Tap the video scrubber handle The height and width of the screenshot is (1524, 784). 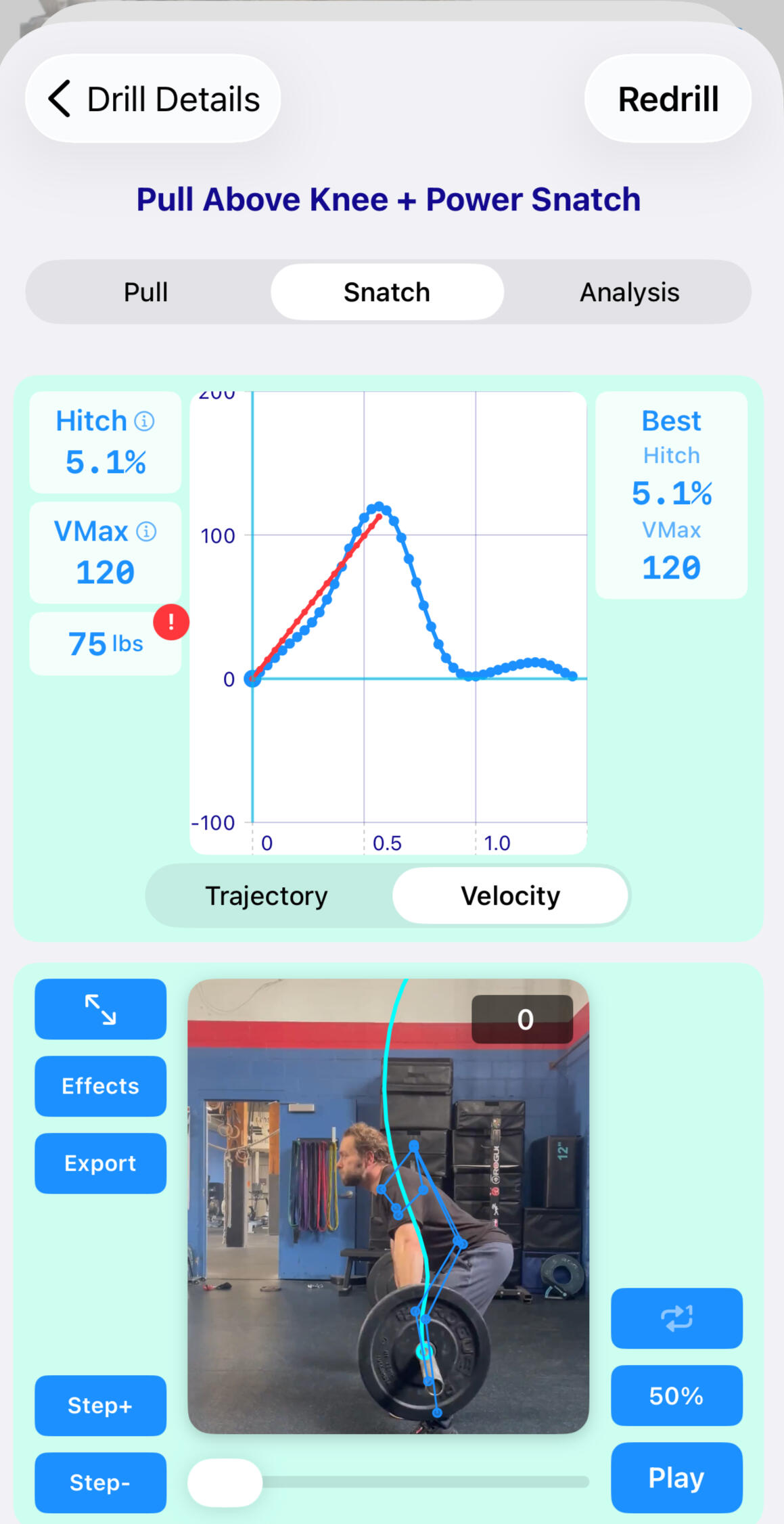click(225, 1482)
